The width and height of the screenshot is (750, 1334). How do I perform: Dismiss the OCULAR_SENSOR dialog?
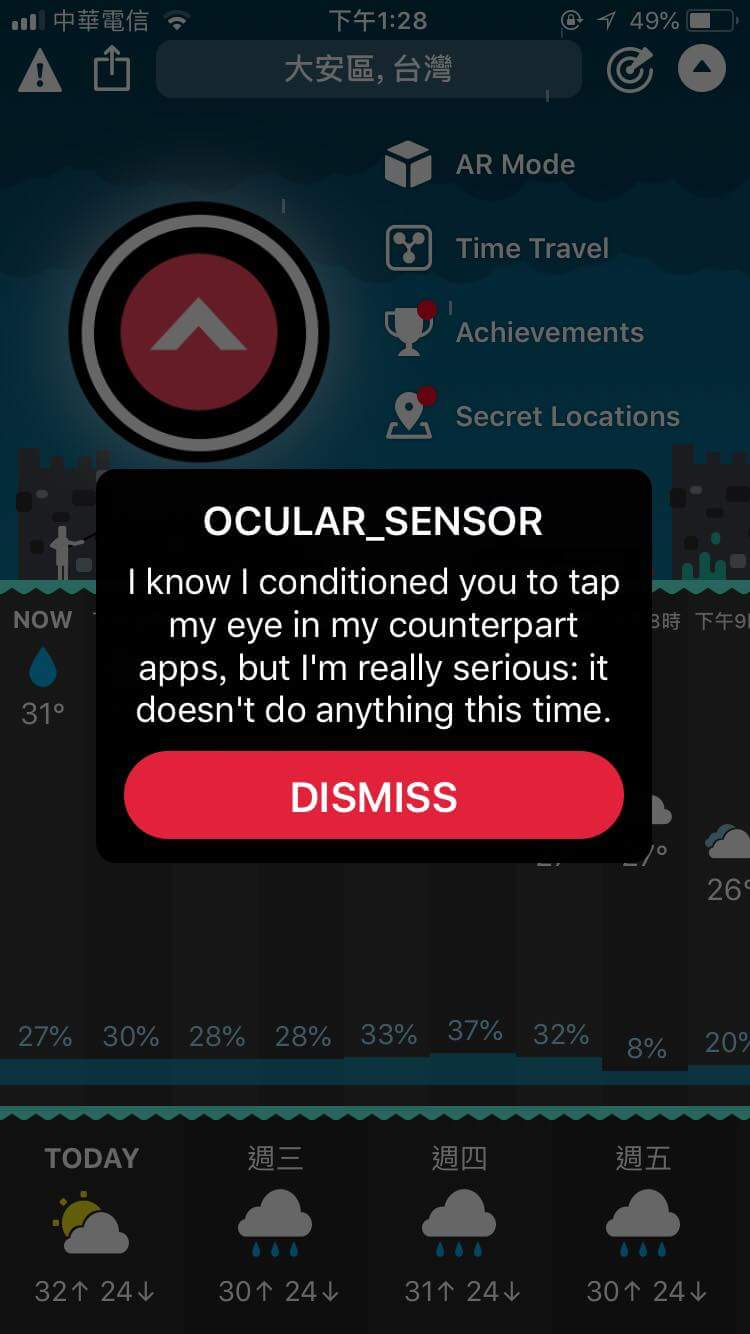pyautogui.click(x=373, y=796)
